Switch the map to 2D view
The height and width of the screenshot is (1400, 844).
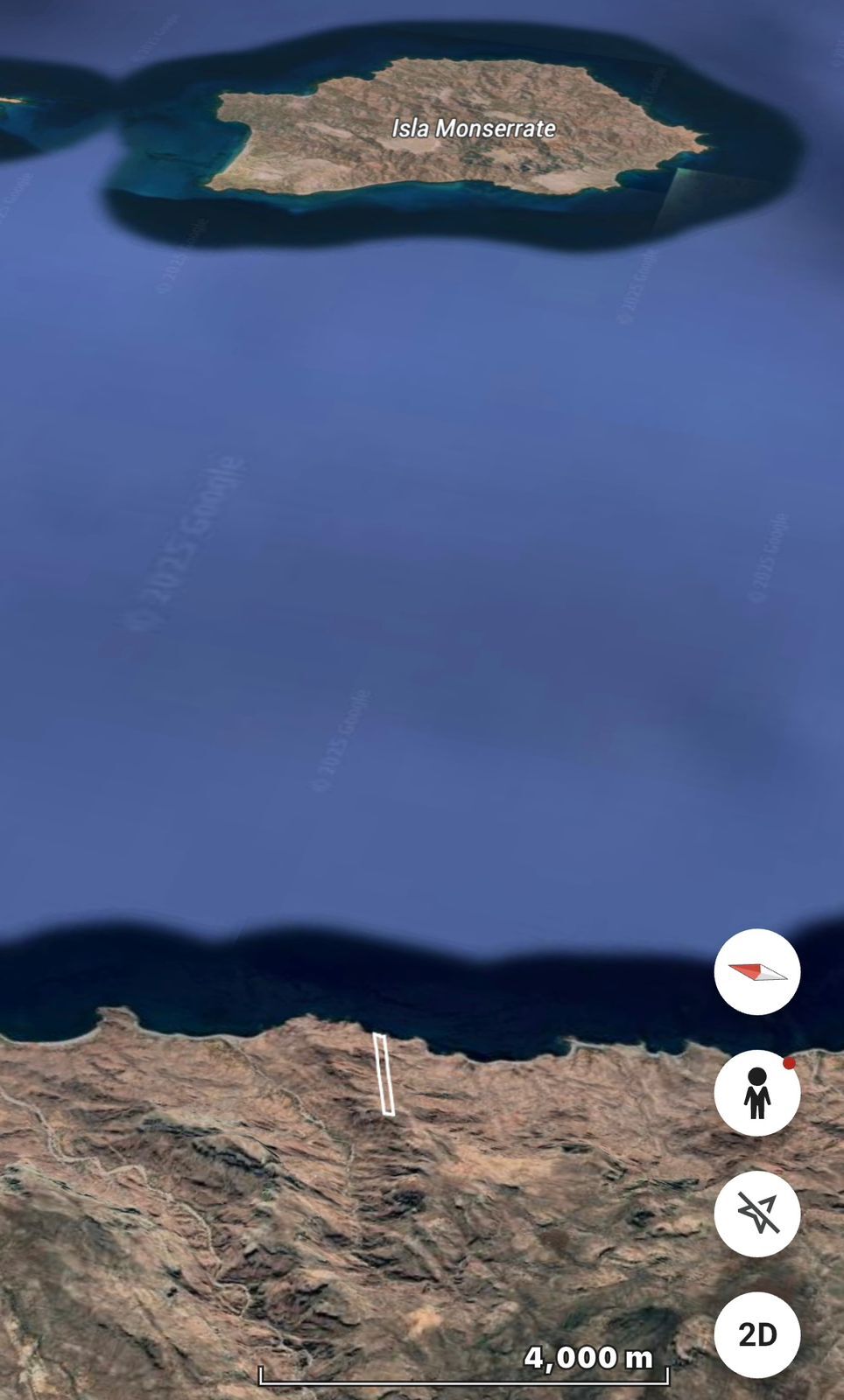[x=757, y=1334]
